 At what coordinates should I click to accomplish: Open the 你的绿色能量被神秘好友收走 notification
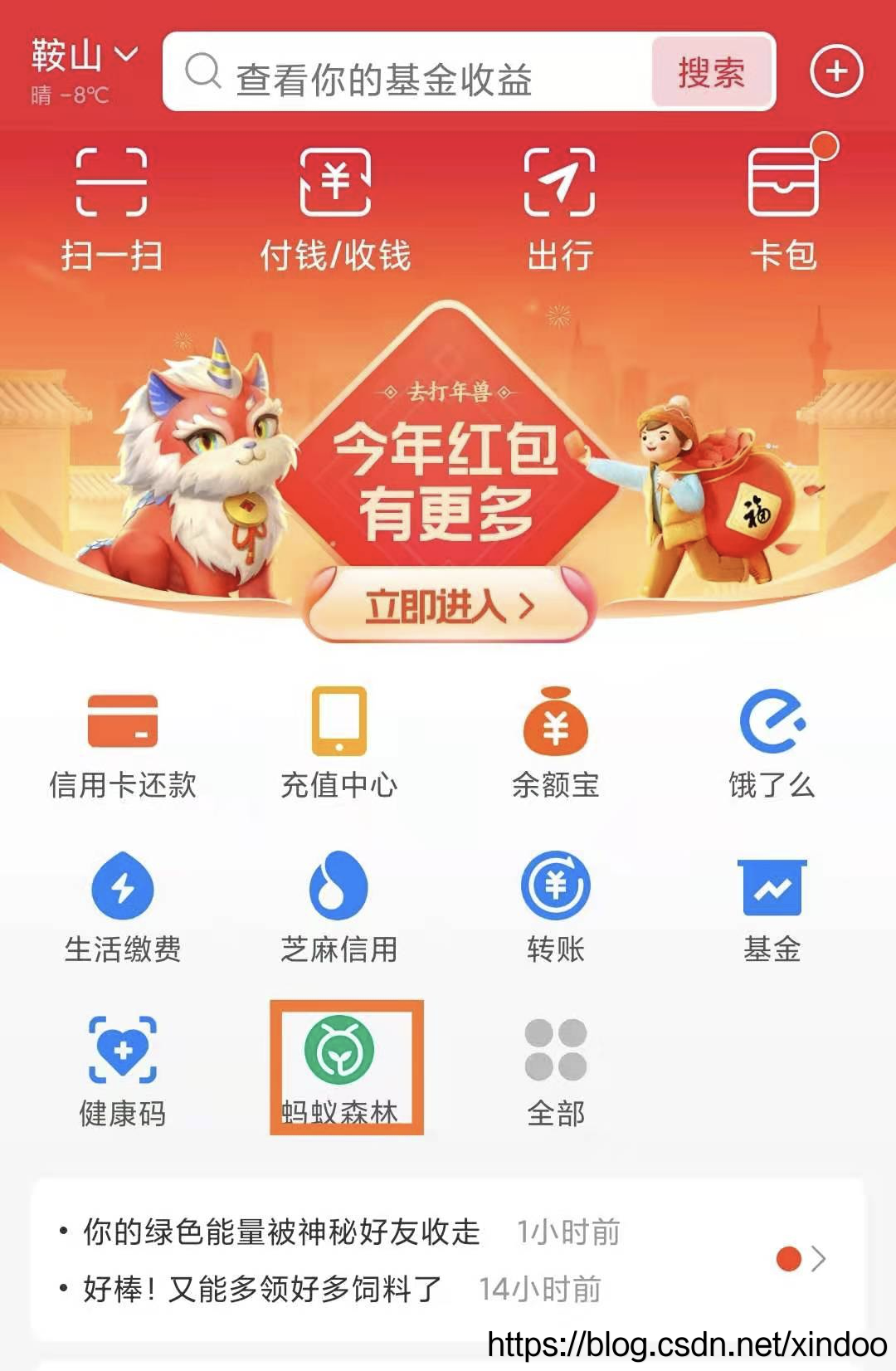tap(282, 1234)
